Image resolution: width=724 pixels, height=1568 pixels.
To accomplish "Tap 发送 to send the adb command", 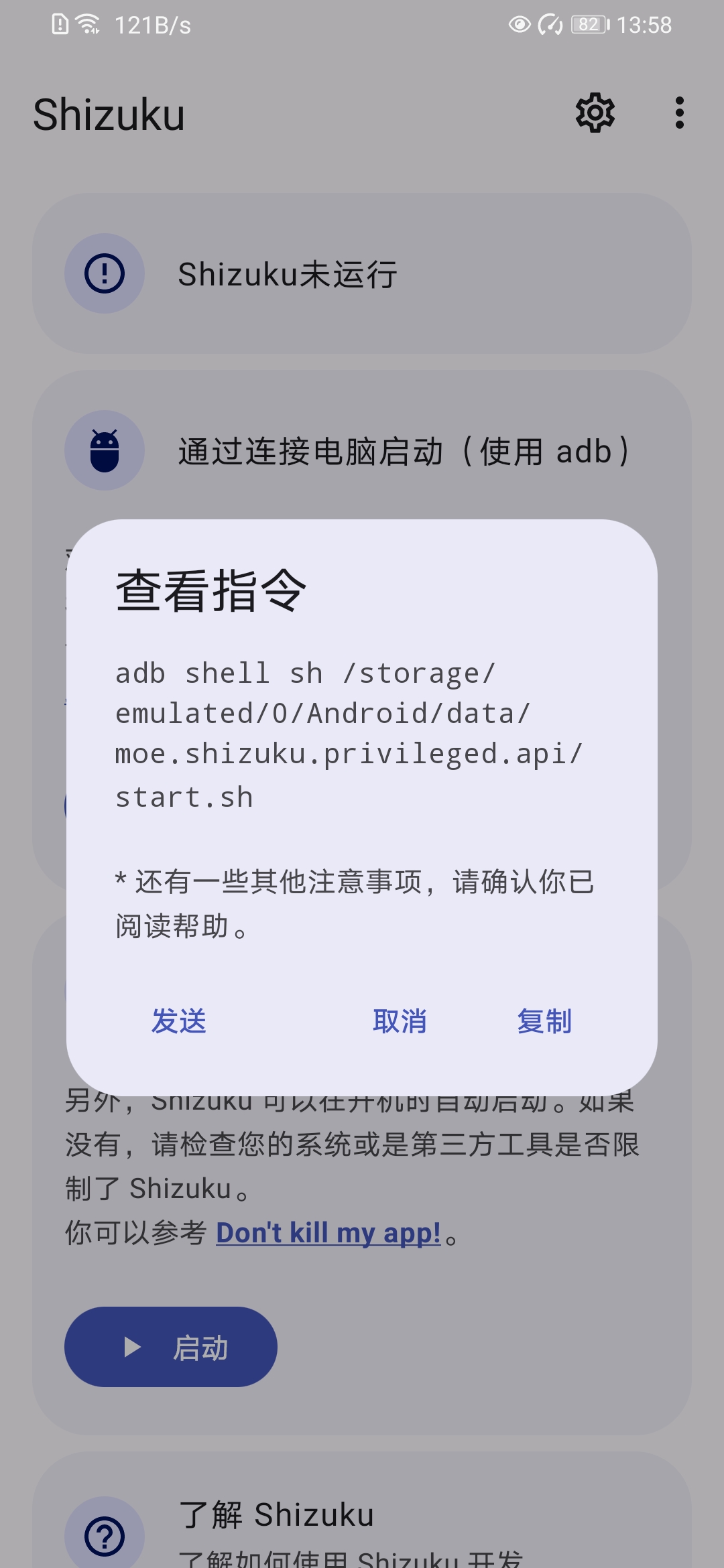I will [178, 1021].
